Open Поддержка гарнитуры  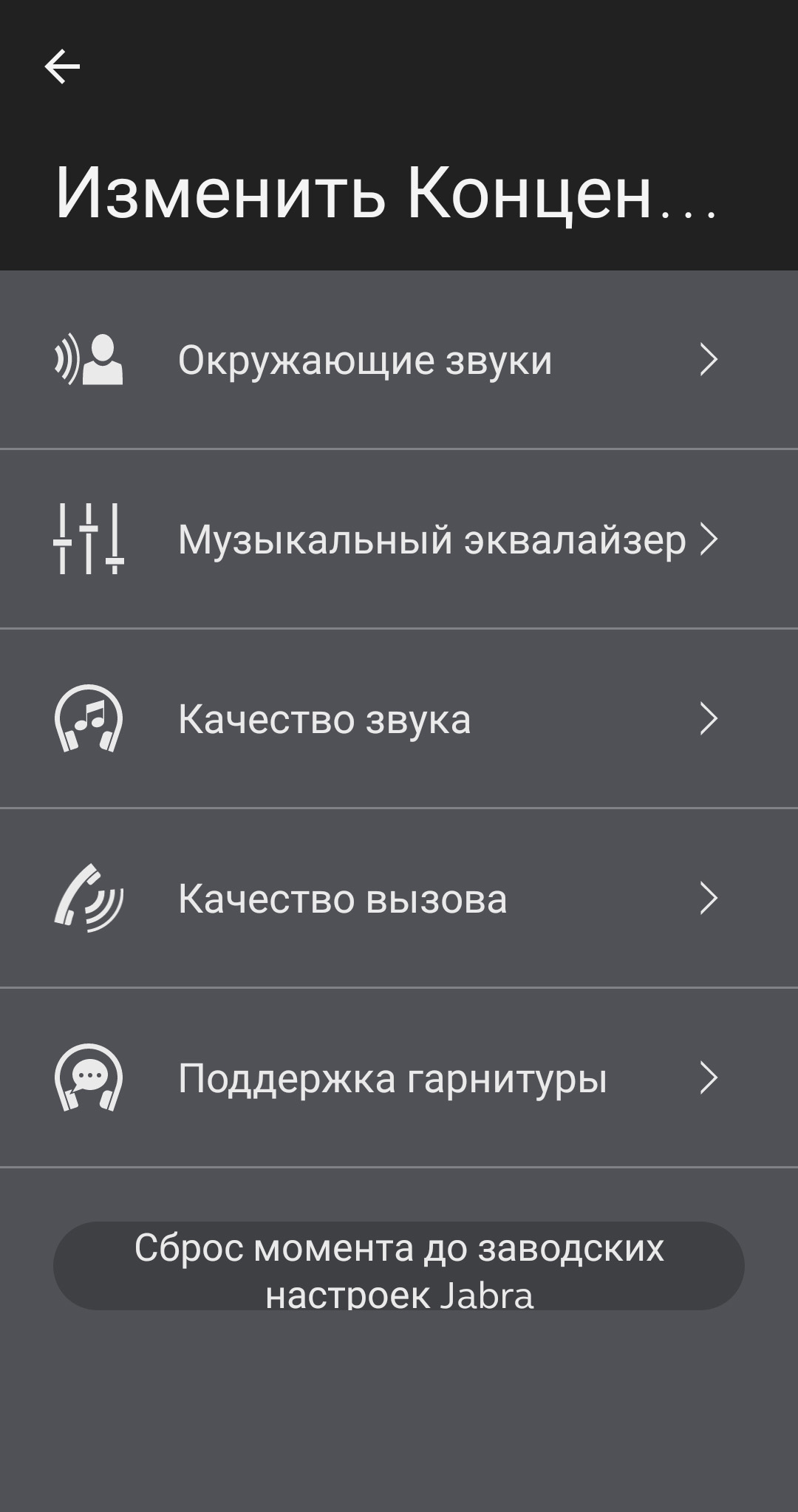399,1078
